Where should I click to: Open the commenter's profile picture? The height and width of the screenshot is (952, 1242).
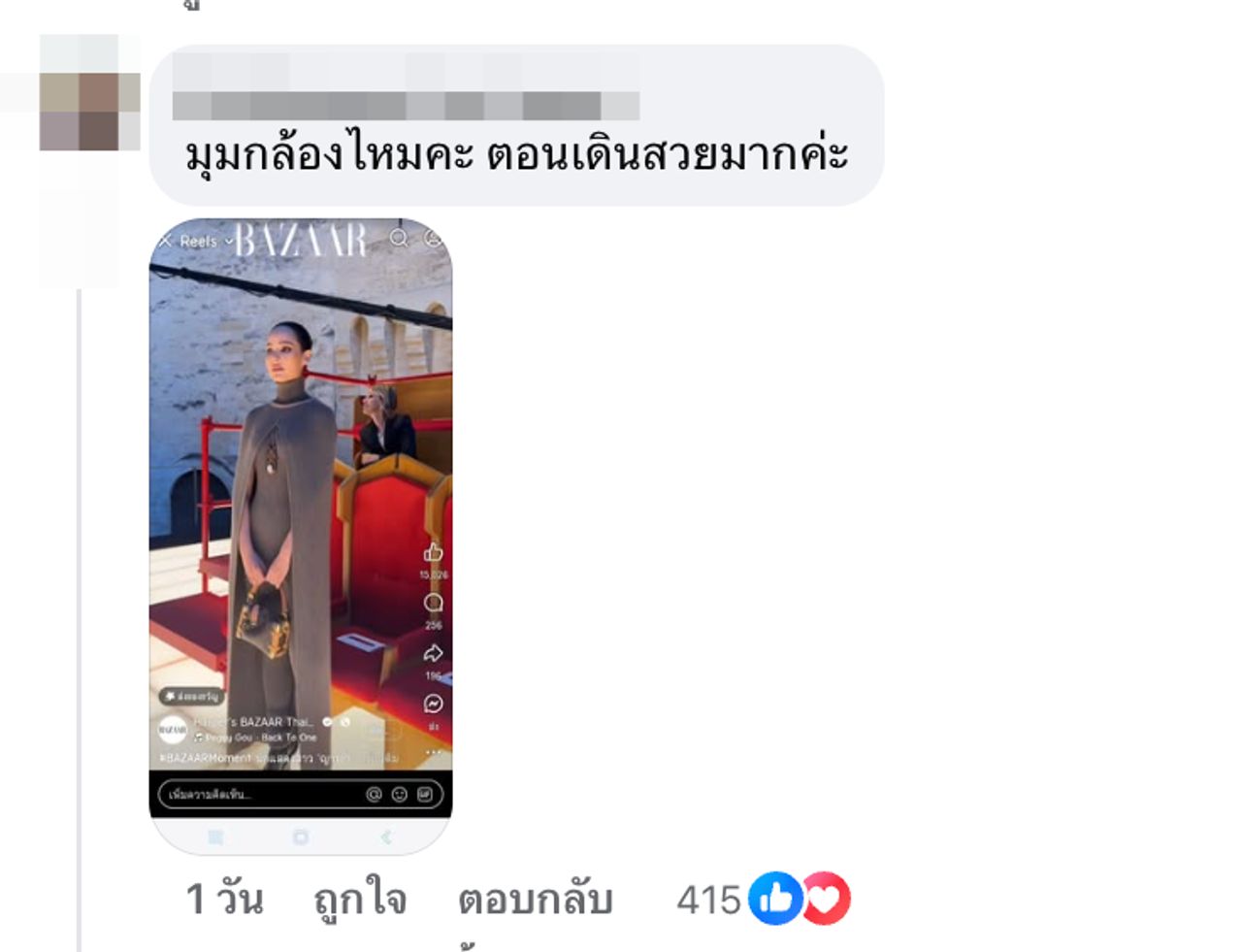89,93
